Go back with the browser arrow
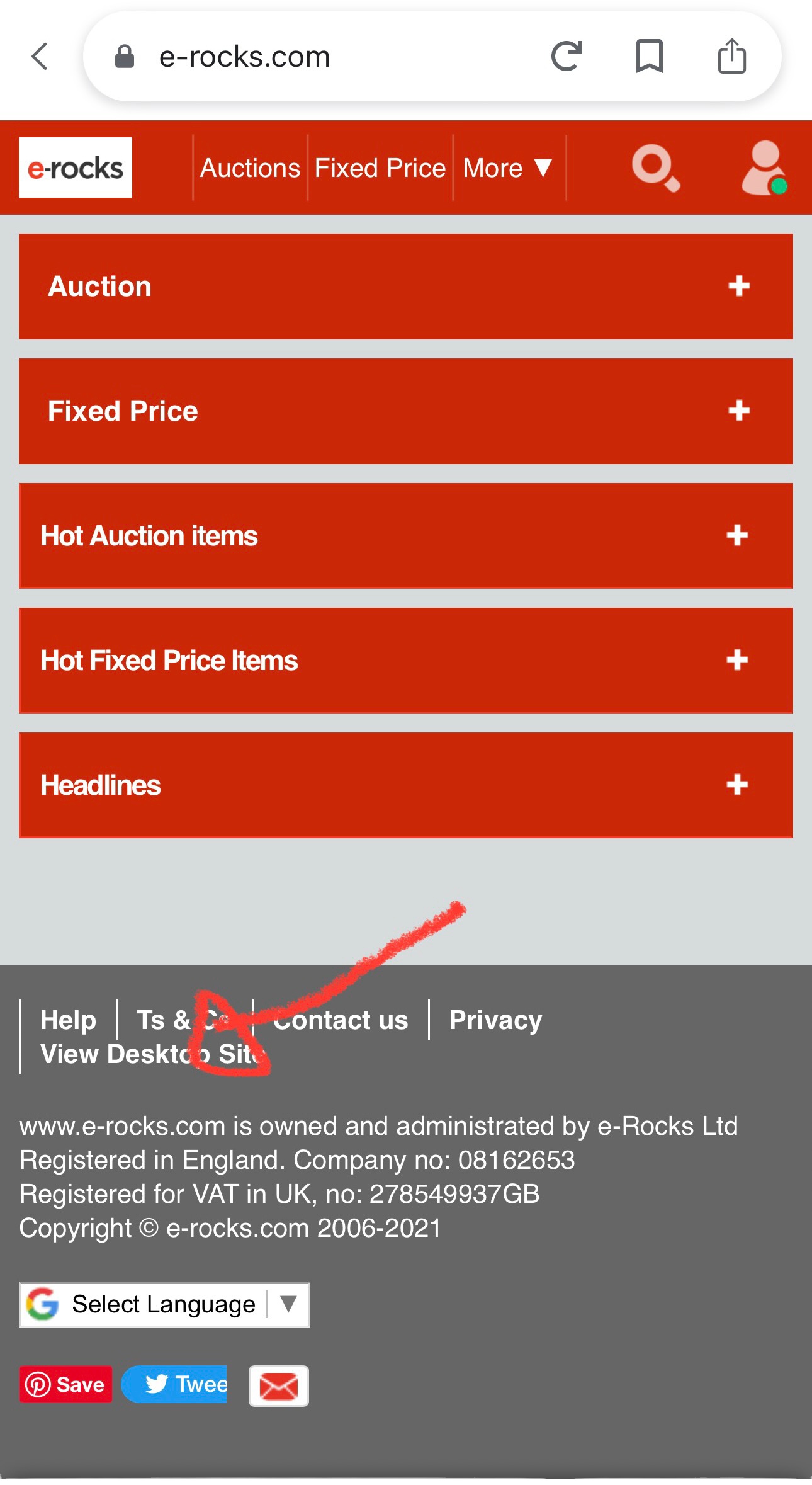The width and height of the screenshot is (812, 1485). [x=40, y=57]
